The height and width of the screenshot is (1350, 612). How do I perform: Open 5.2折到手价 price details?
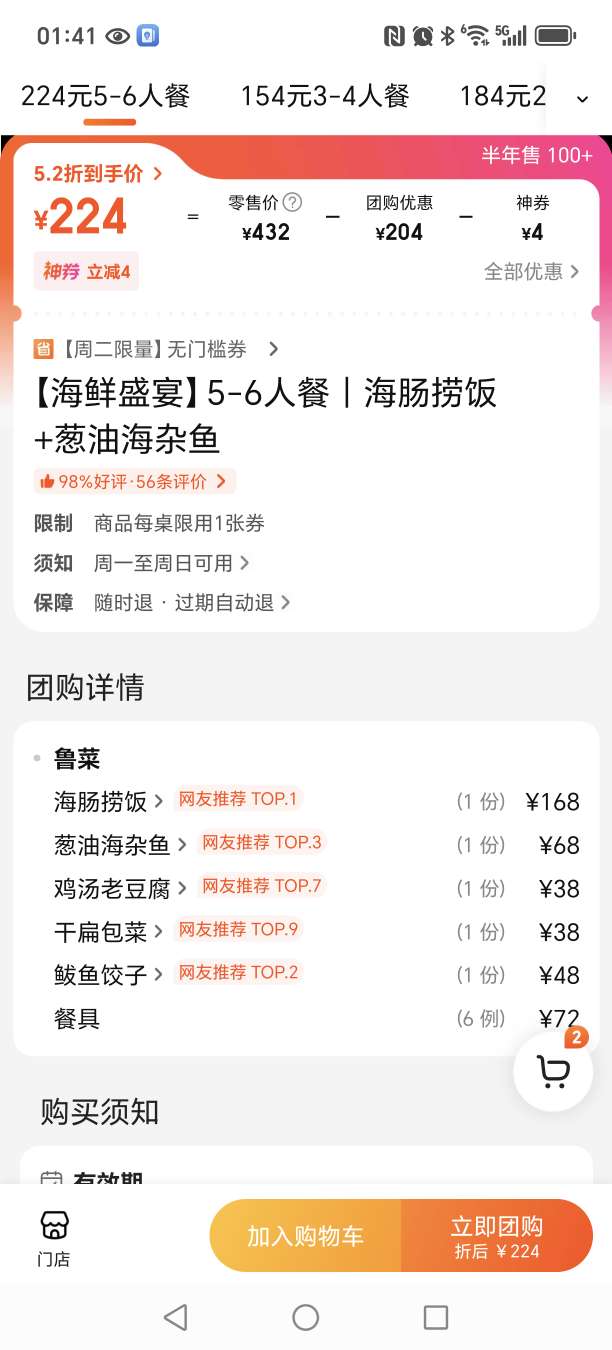[x=98, y=174]
